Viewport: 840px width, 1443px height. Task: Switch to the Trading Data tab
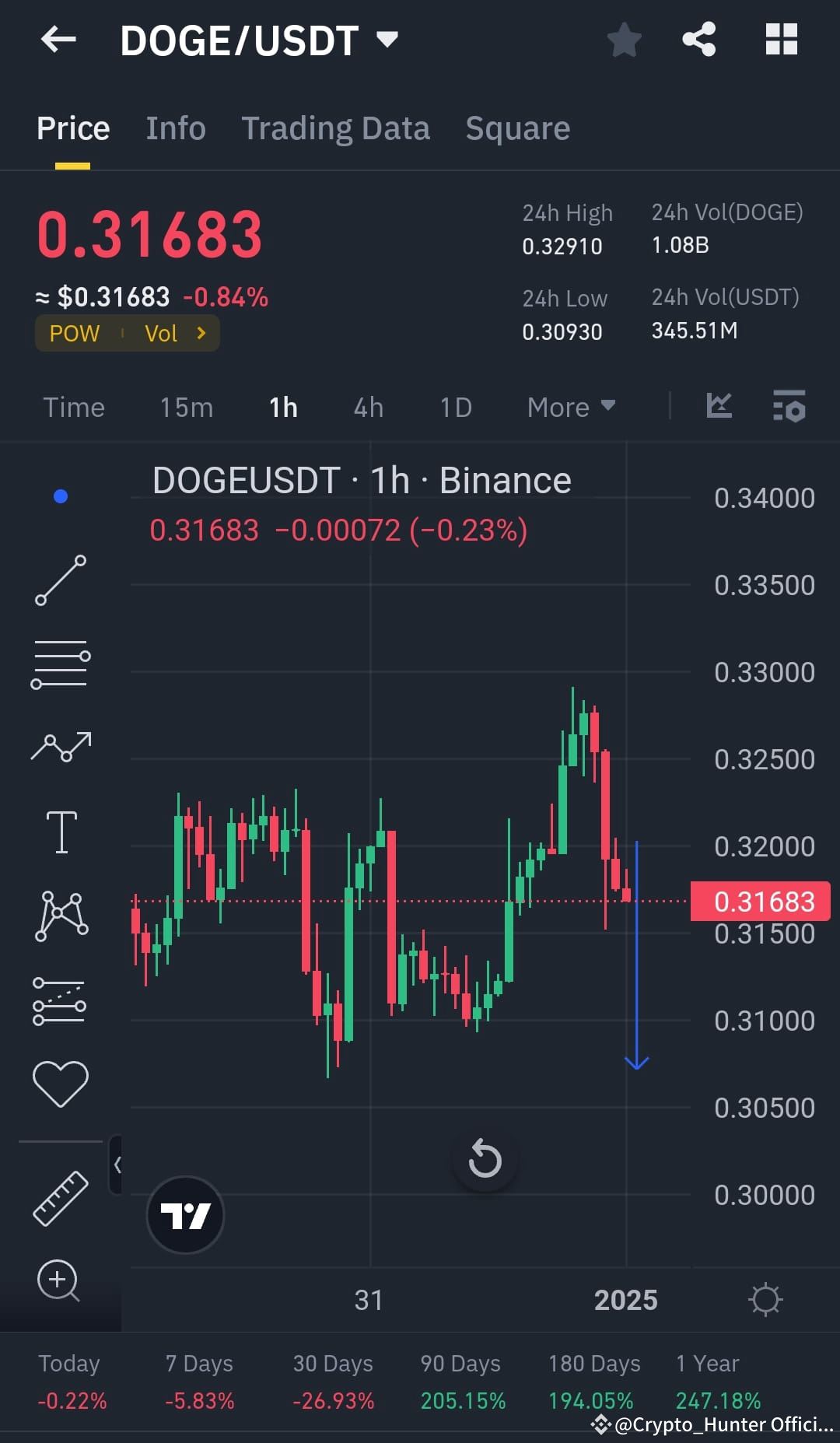point(336,128)
